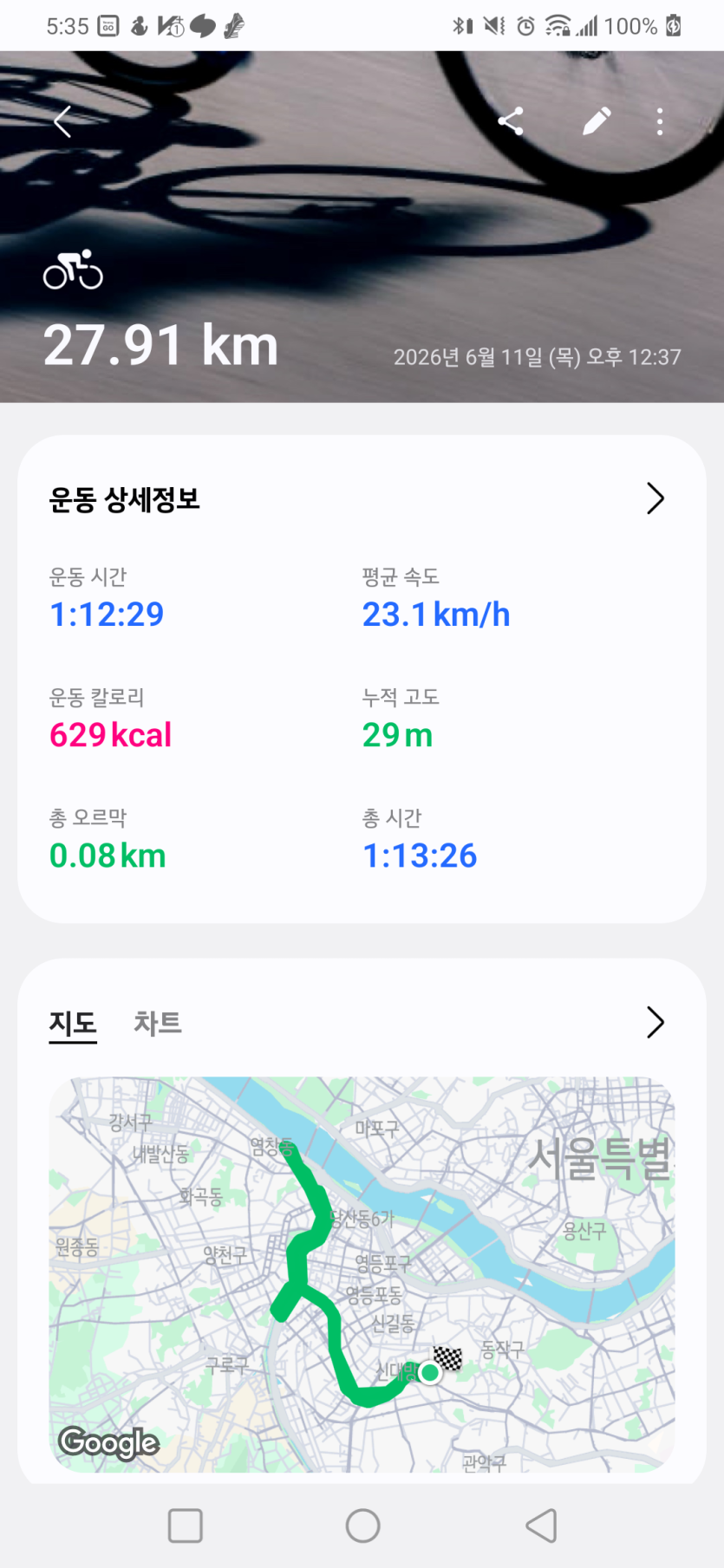The image size is (724, 1568).
Task: Switch to the 차트 tab
Action: (158, 1023)
